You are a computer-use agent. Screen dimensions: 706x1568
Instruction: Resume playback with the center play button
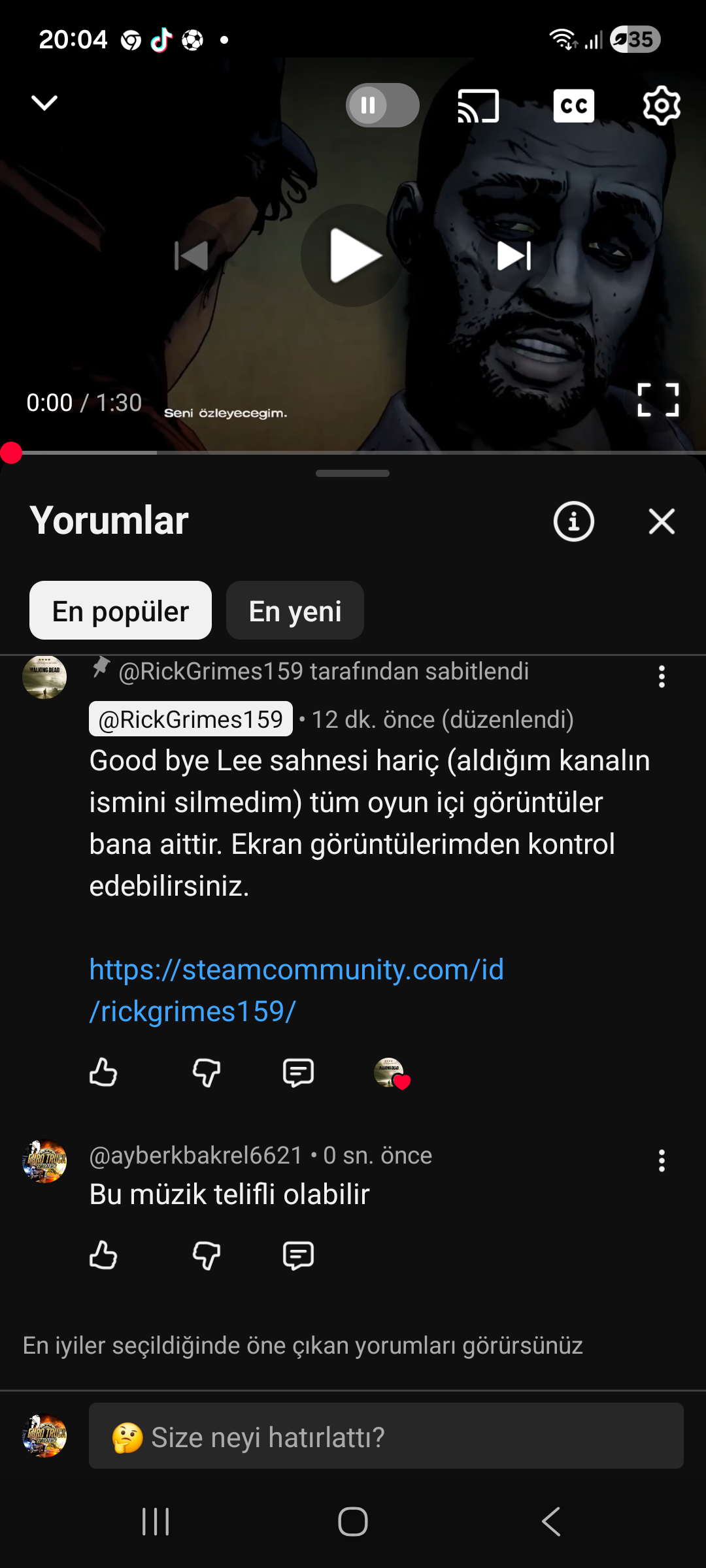click(353, 256)
